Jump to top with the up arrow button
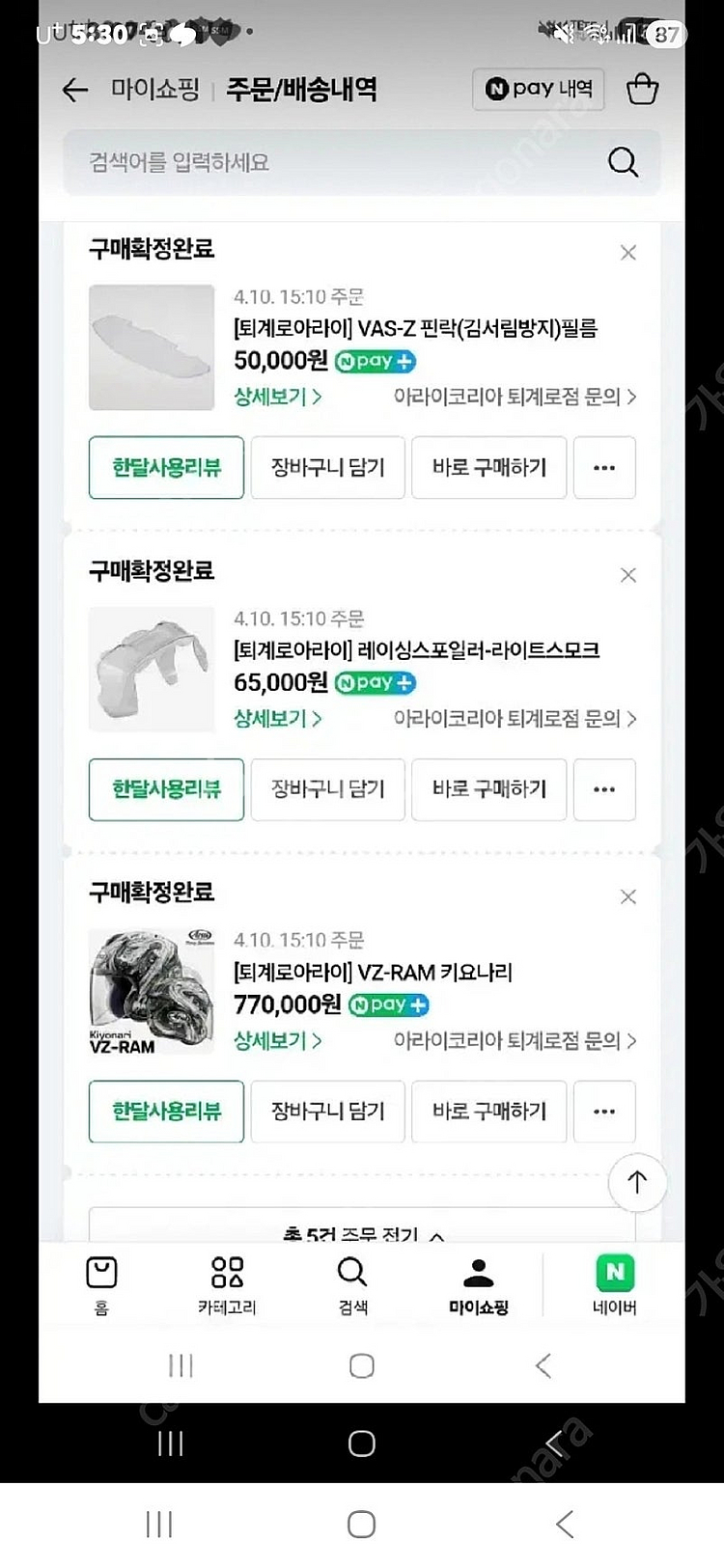Image resolution: width=724 pixels, height=1568 pixels. coord(637,1182)
